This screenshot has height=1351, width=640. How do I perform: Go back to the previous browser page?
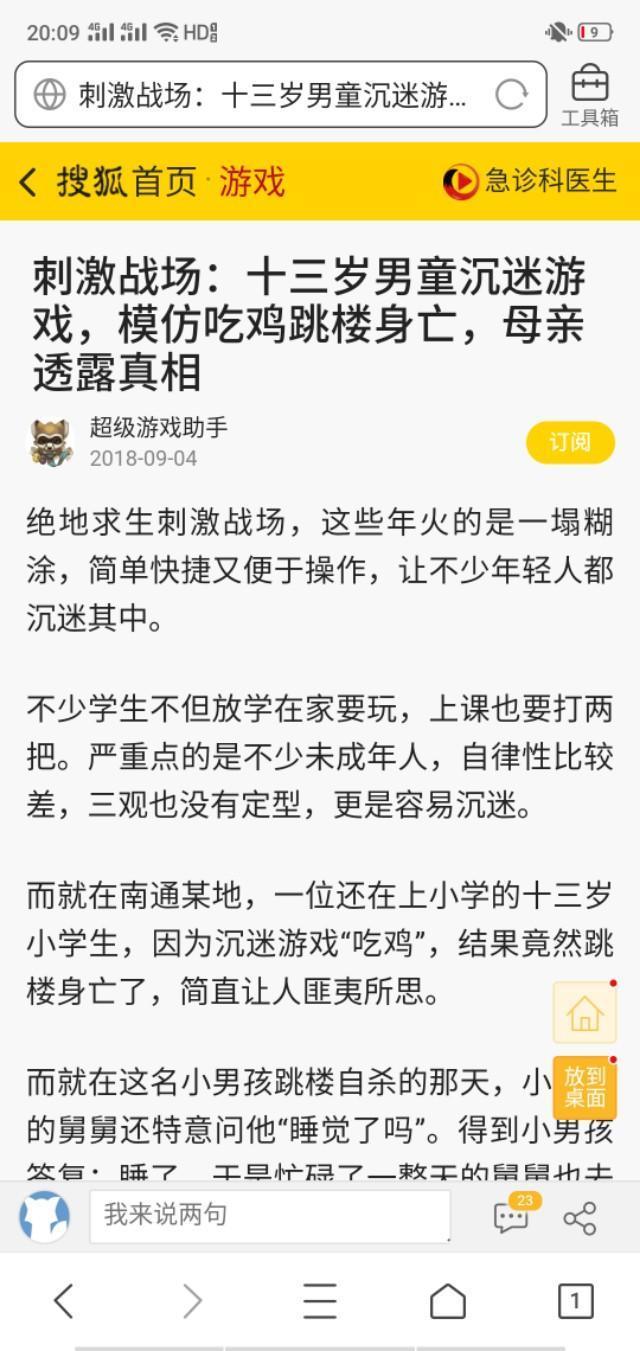64,1301
